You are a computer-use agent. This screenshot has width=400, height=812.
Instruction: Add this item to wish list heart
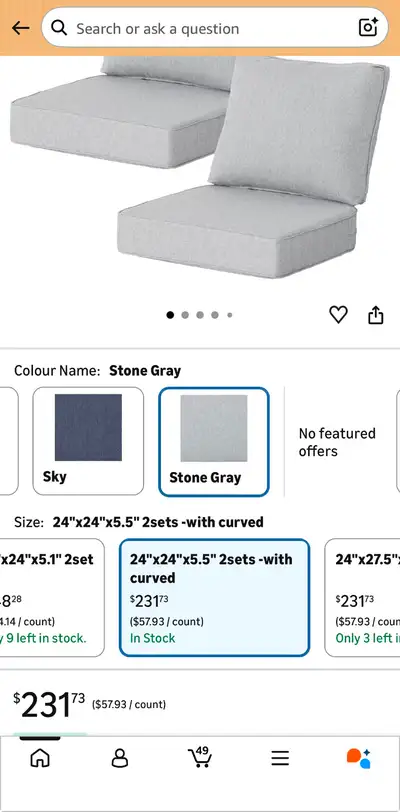(338, 314)
